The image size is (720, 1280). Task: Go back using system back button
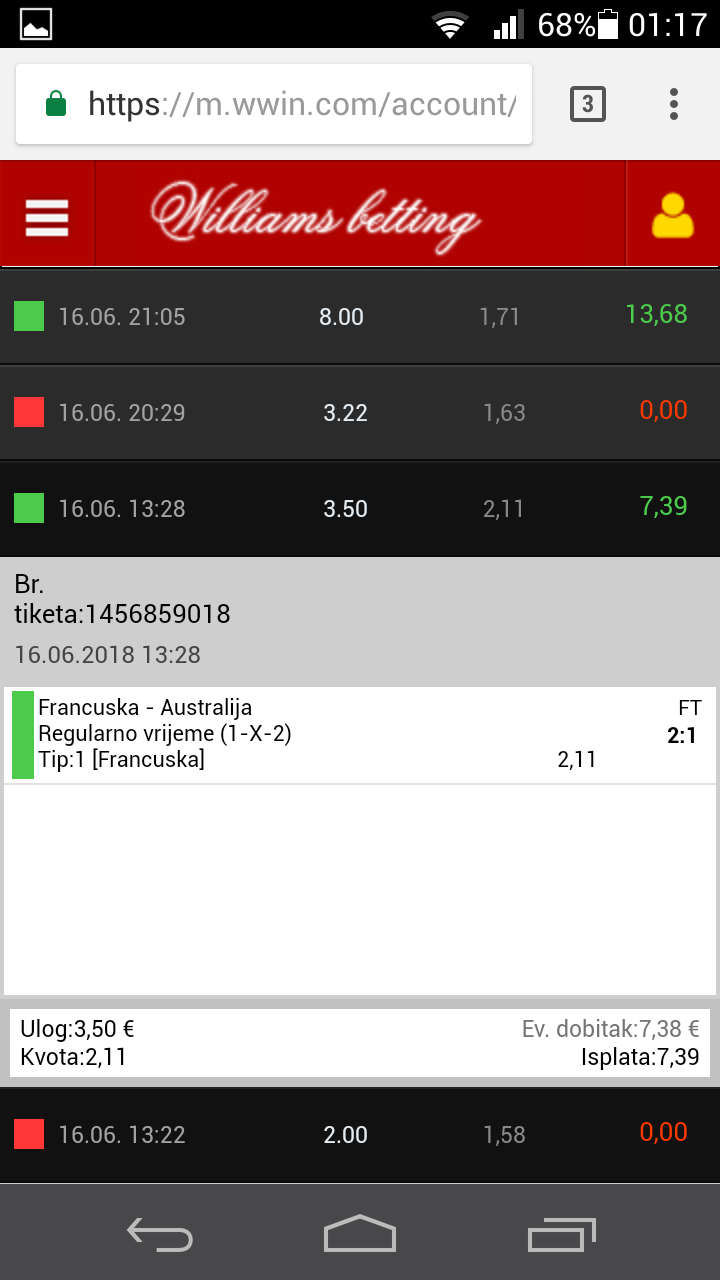coord(160,1234)
